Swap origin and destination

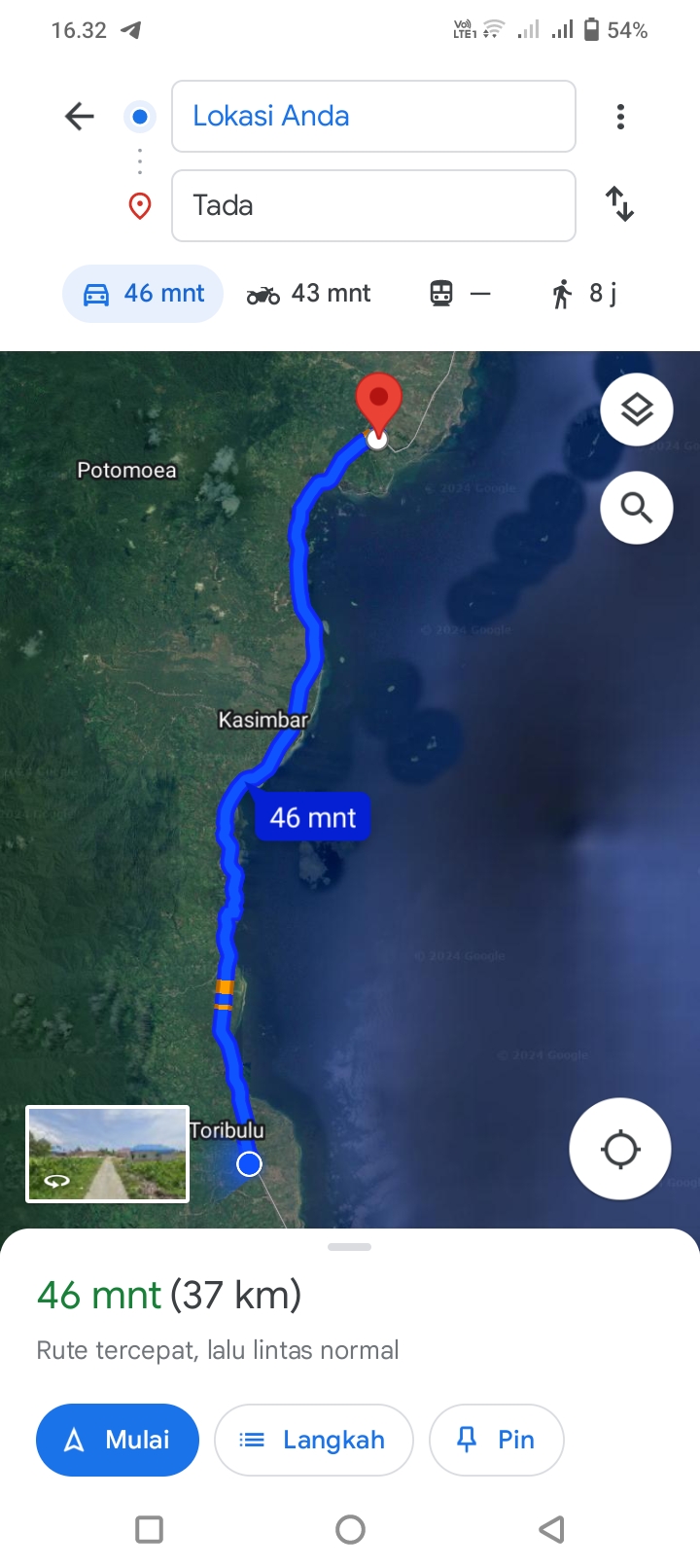click(620, 204)
